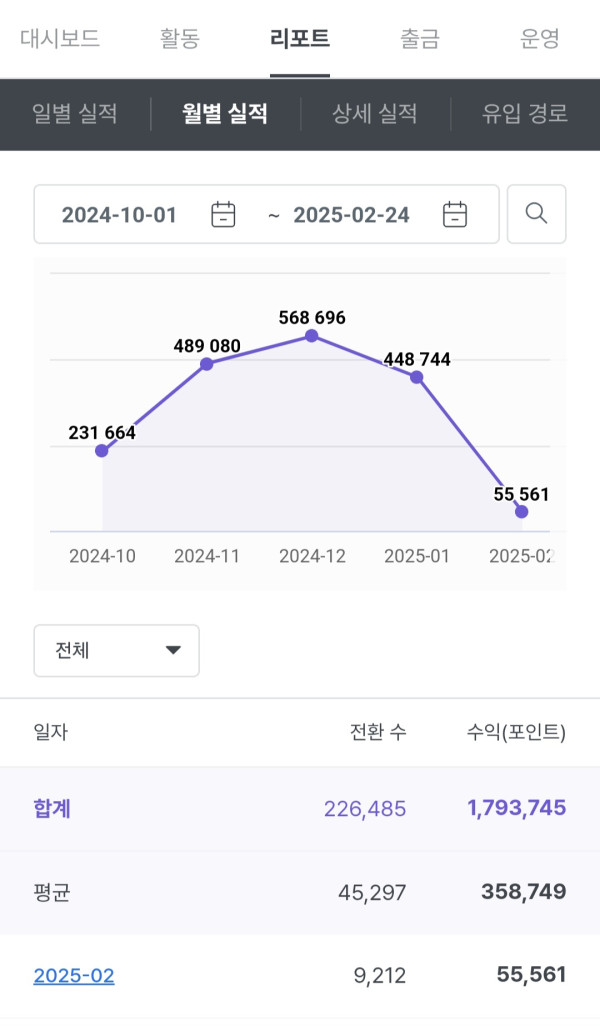Go to the 출금 tab

click(x=420, y=40)
